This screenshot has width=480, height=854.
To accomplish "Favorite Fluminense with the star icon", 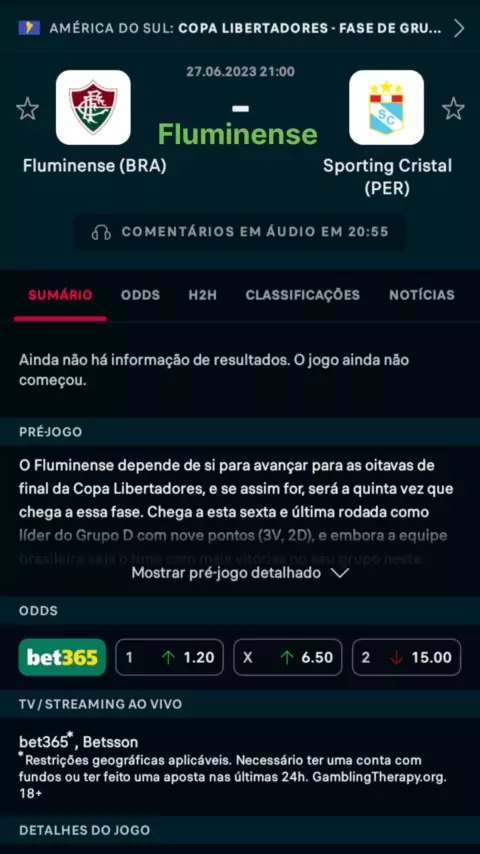I will click(x=27, y=109).
